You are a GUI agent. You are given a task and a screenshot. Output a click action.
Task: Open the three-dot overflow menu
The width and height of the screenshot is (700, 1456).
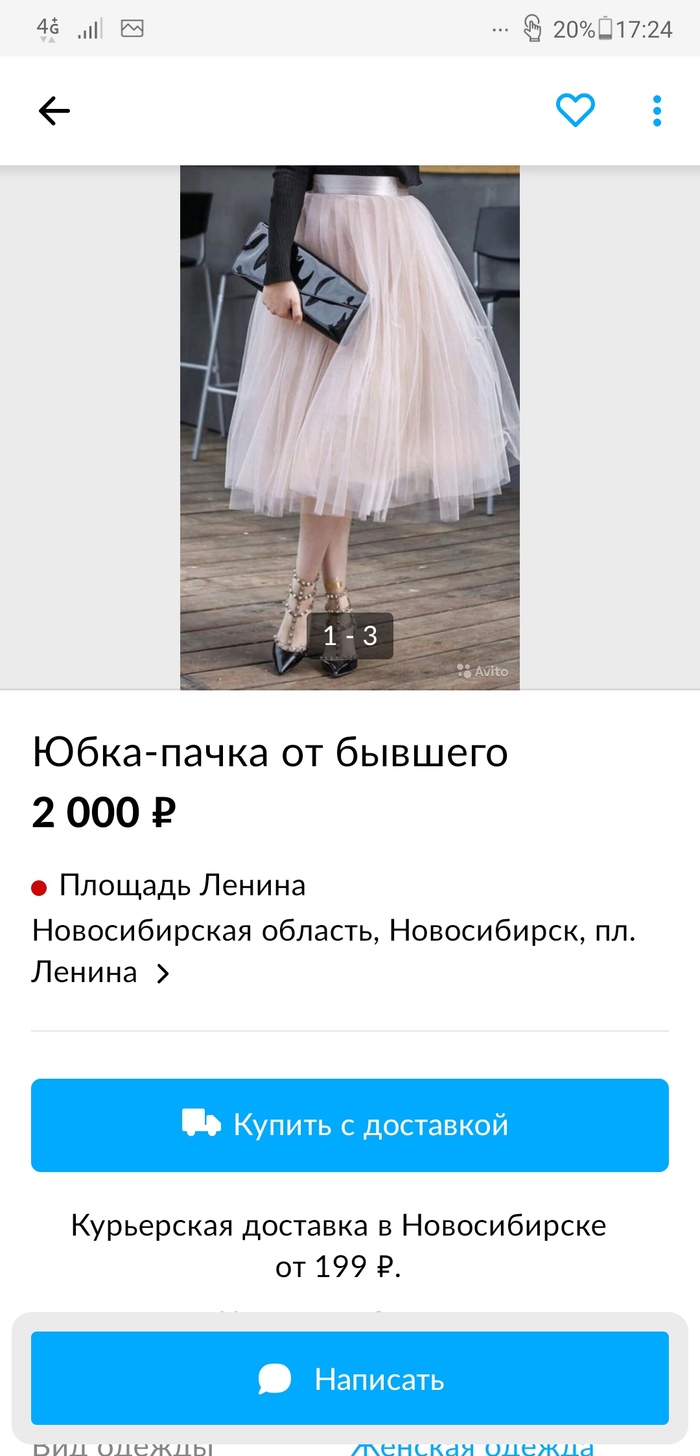(x=657, y=110)
